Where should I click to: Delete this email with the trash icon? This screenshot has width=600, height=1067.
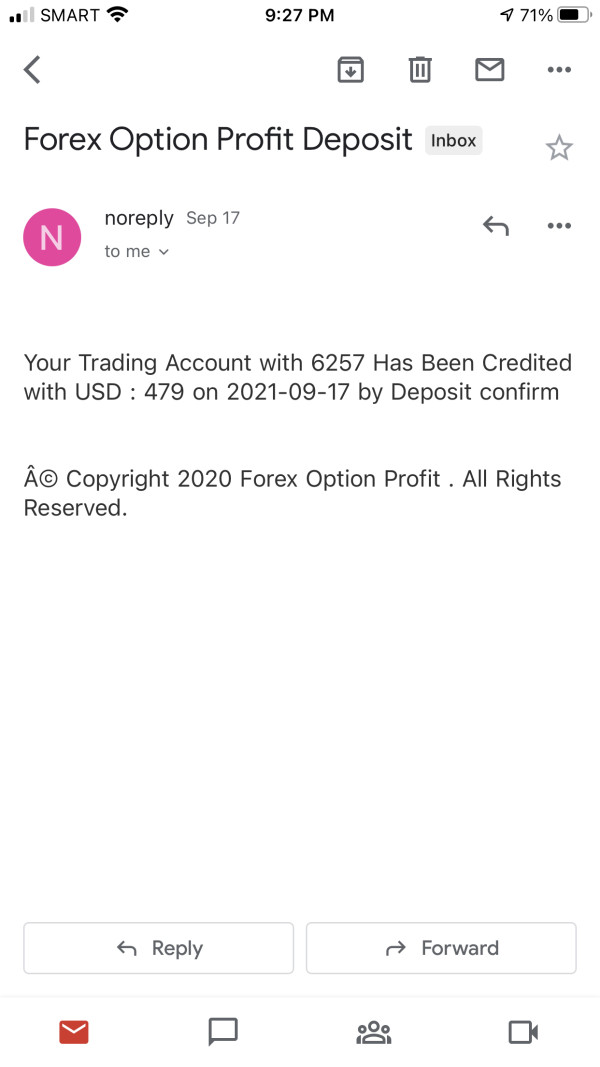[x=420, y=69]
